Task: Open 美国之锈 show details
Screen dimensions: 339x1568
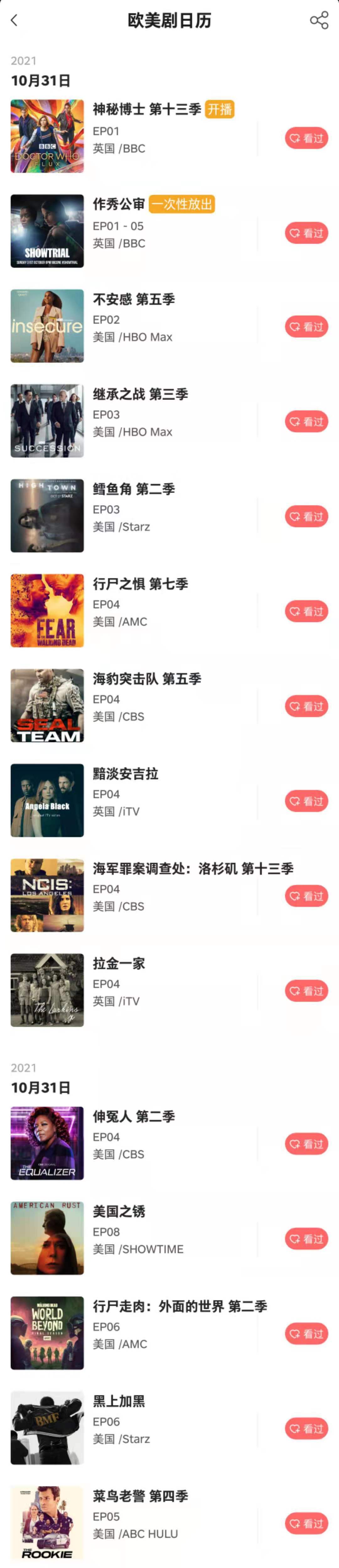Action: (119, 1211)
